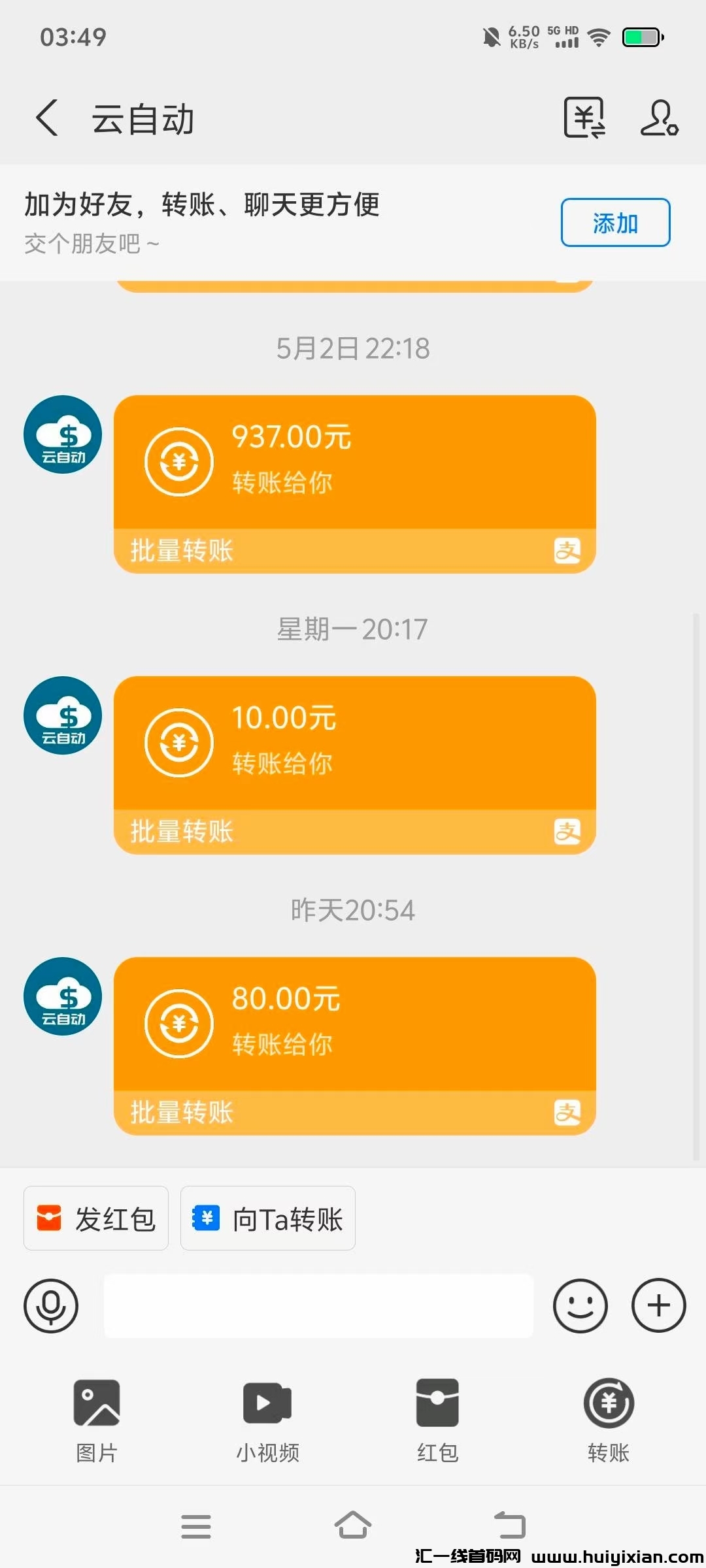The image size is (706, 1568).
Task: Open the emoji smiley icon
Action: (x=581, y=1306)
